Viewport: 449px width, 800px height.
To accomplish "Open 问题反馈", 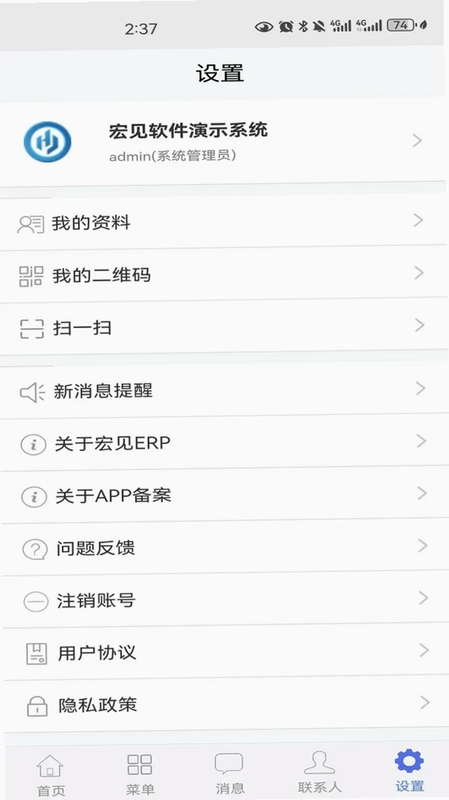I will [x=224, y=548].
